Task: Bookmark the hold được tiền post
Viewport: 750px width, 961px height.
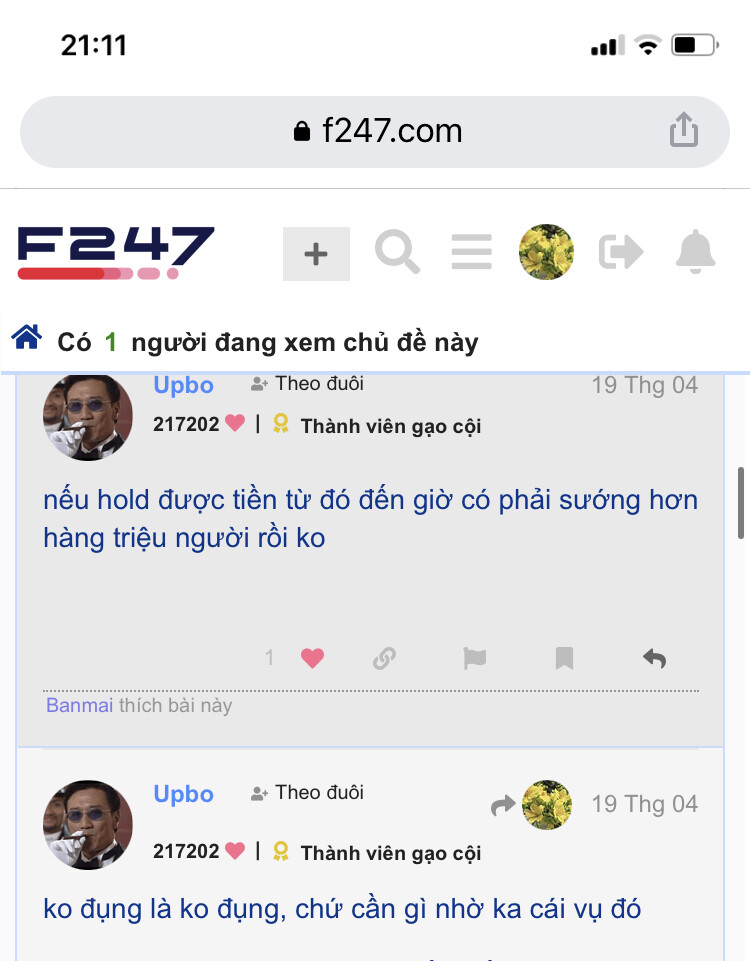Action: pos(564,658)
